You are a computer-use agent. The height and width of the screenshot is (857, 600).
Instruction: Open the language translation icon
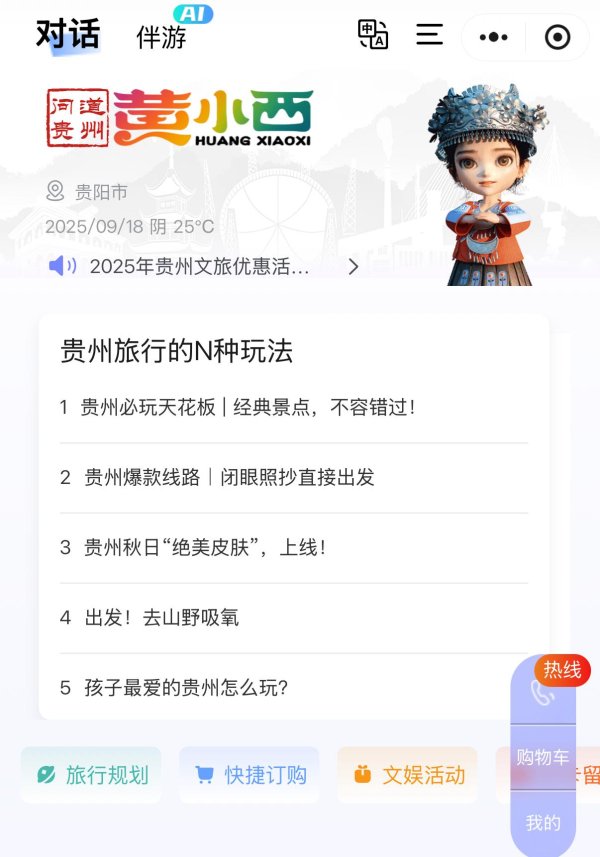[x=373, y=35]
